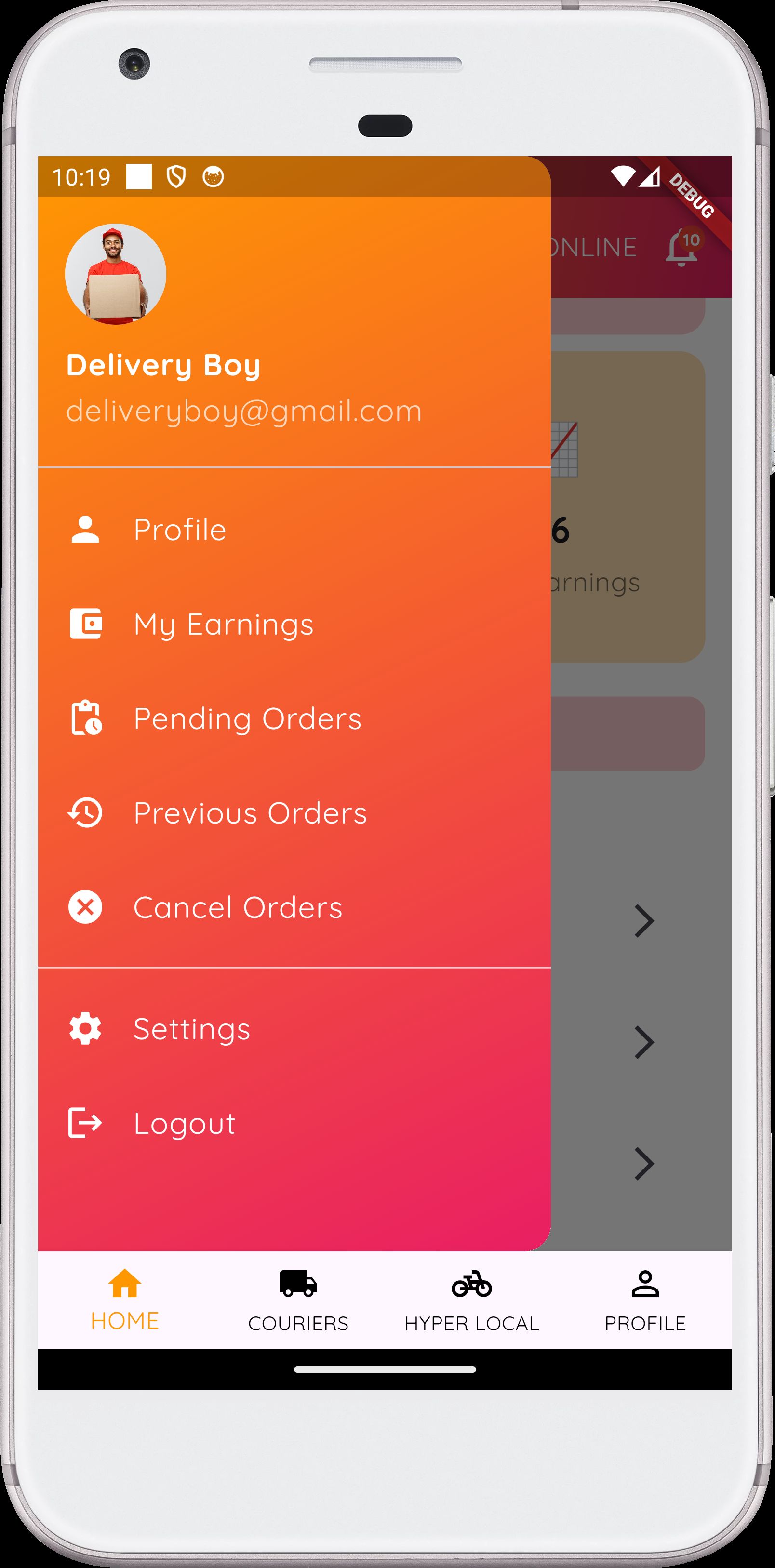
Task: Open My Earnings
Action: point(223,625)
